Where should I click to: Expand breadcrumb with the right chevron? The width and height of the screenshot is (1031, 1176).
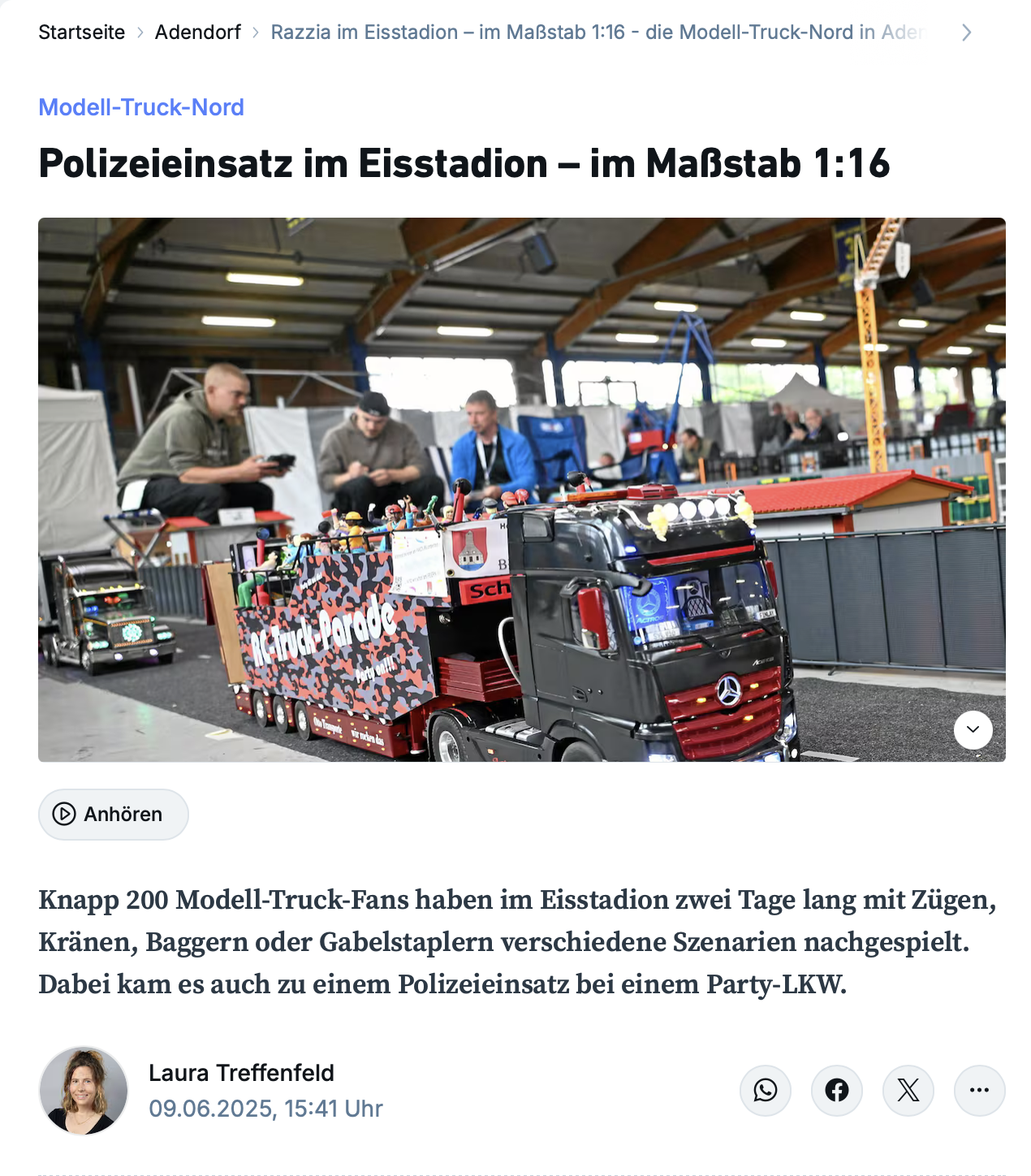click(966, 32)
